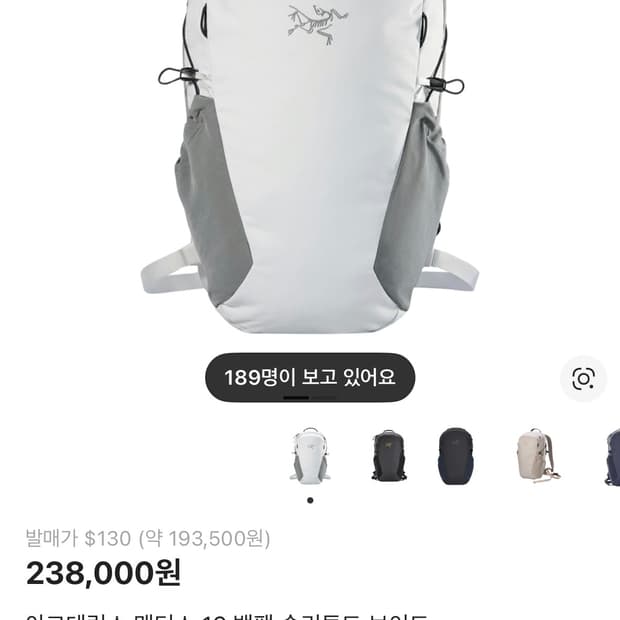Select the black backpack color thumbnail
The width and height of the screenshot is (620, 620).
coord(388,456)
